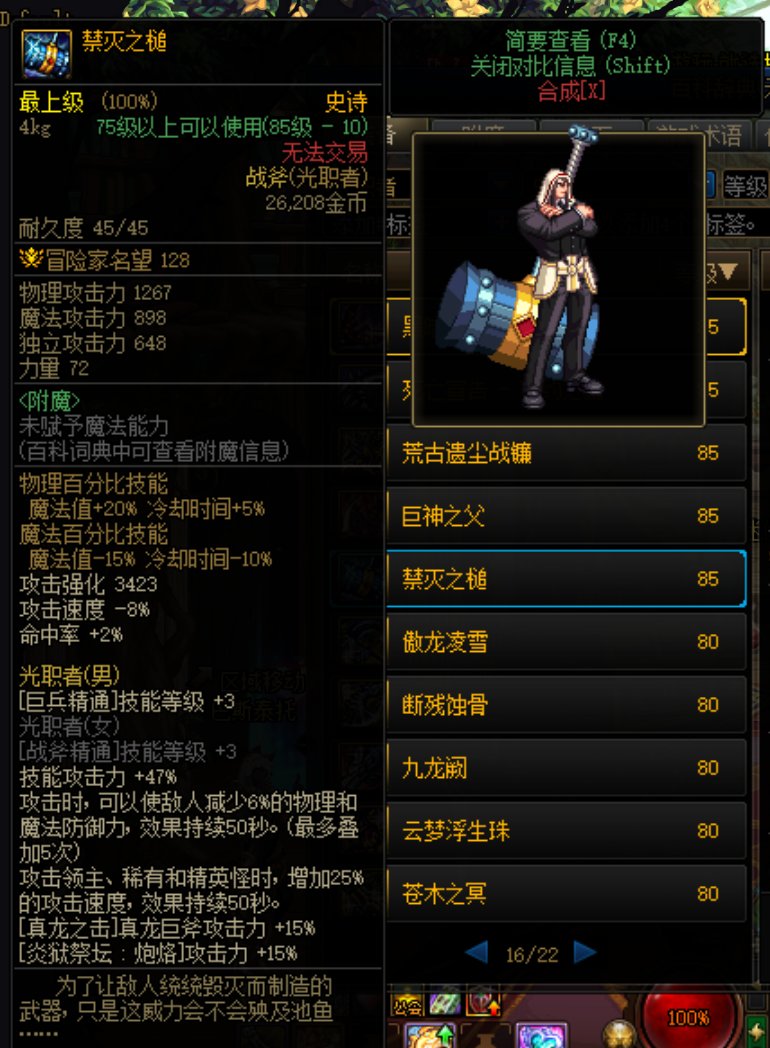Select the 禁灭之槌 list row
The image size is (770, 1048).
click(x=565, y=579)
